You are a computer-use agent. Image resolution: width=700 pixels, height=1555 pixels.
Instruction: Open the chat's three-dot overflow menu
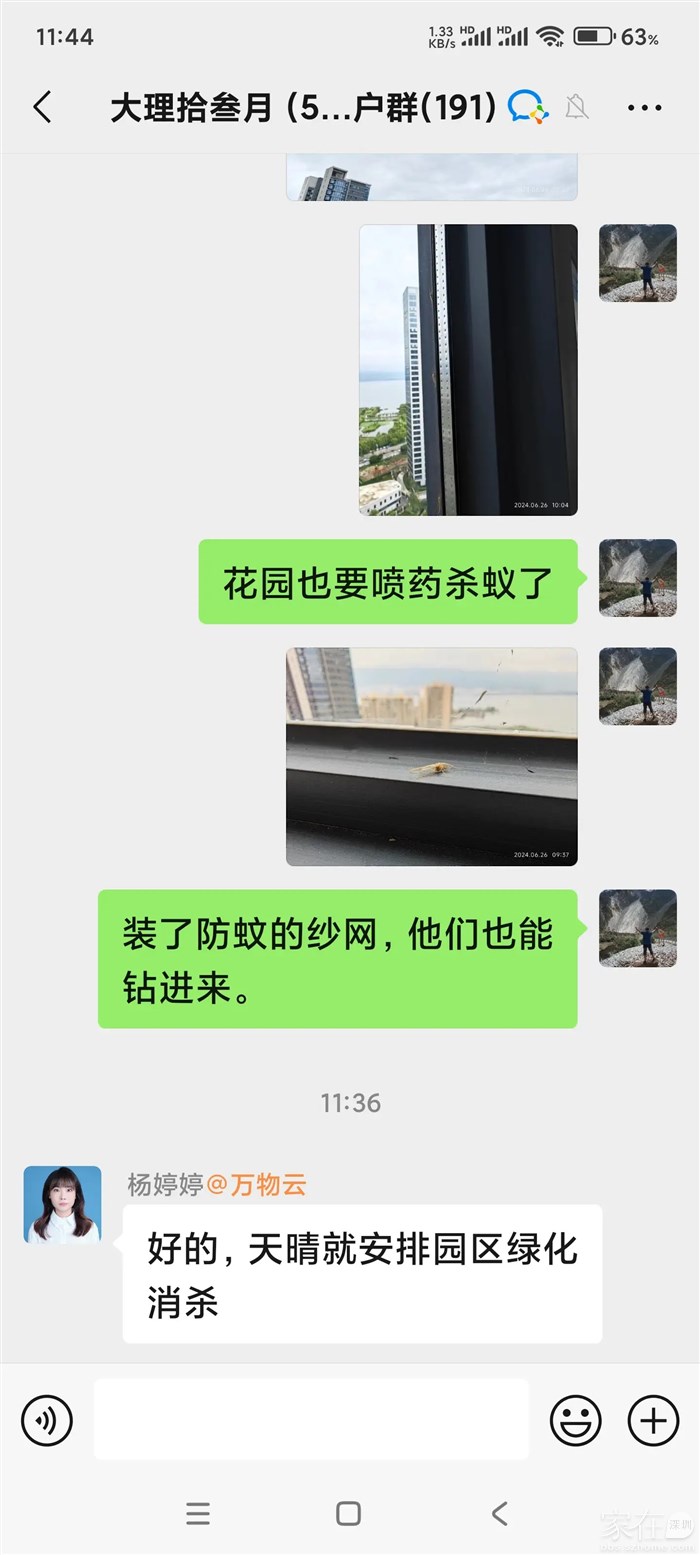pos(645,108)
